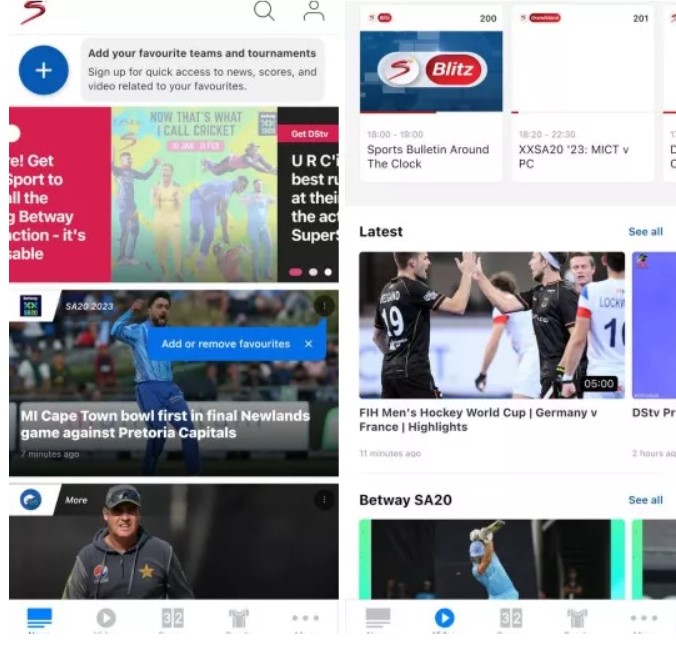Dismiss the 'Add or remove favourites' tooltip
Screen dimensions: 676x650
(308, 344)
